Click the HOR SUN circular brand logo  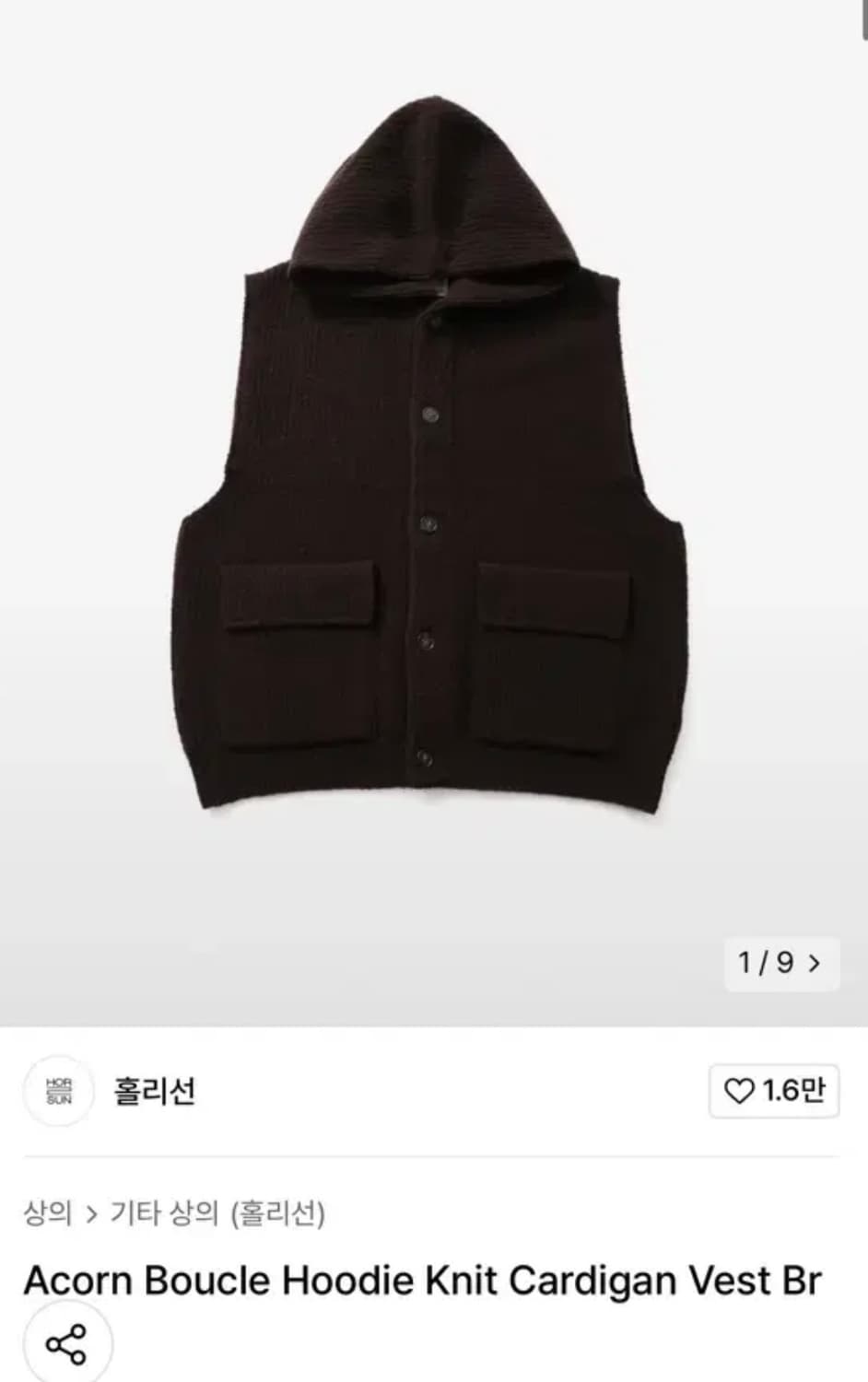pyautogui.click(x=60, y=1094)
